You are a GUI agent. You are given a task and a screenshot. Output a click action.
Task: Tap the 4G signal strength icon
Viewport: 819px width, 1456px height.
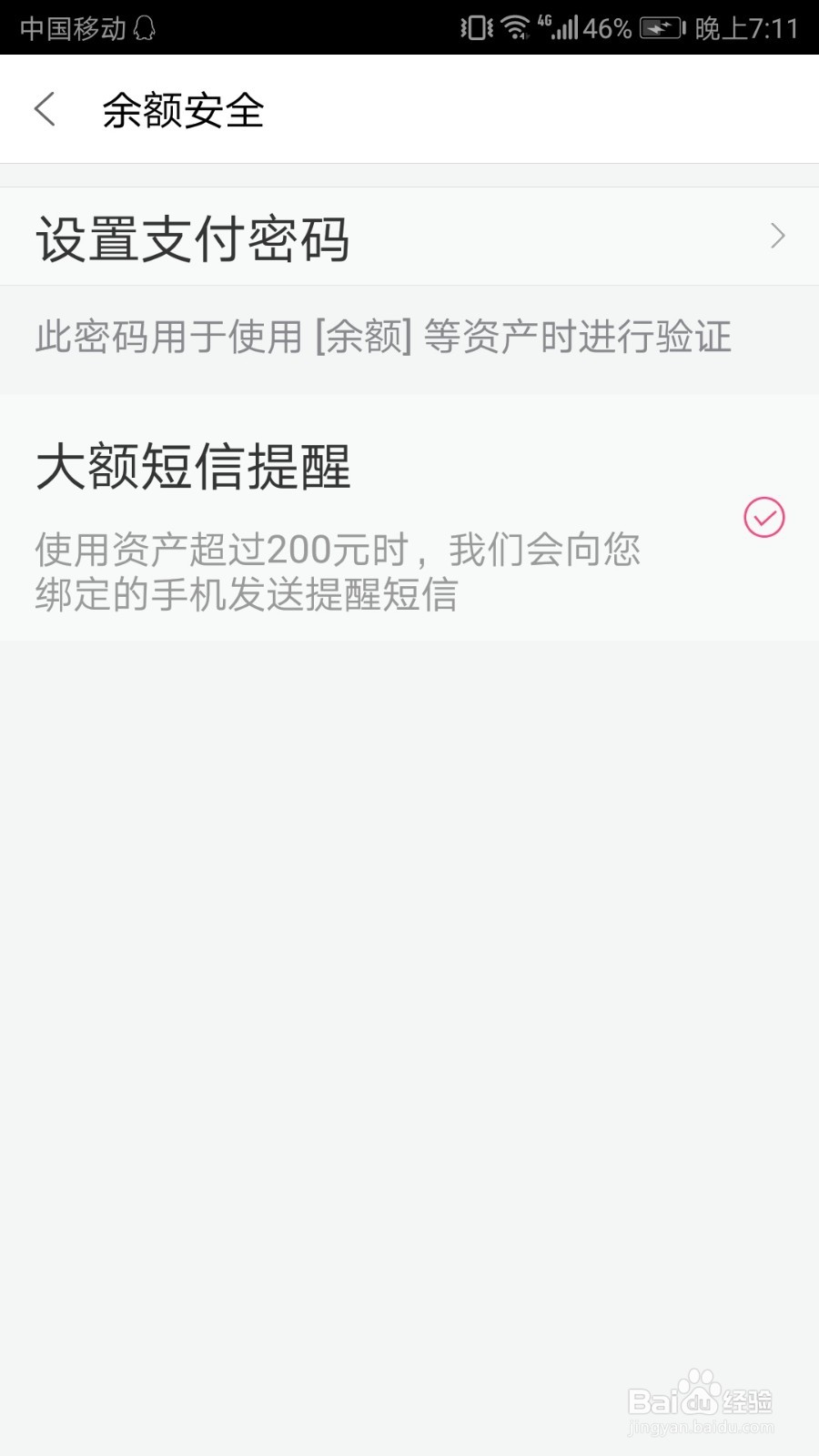[564, 27]
